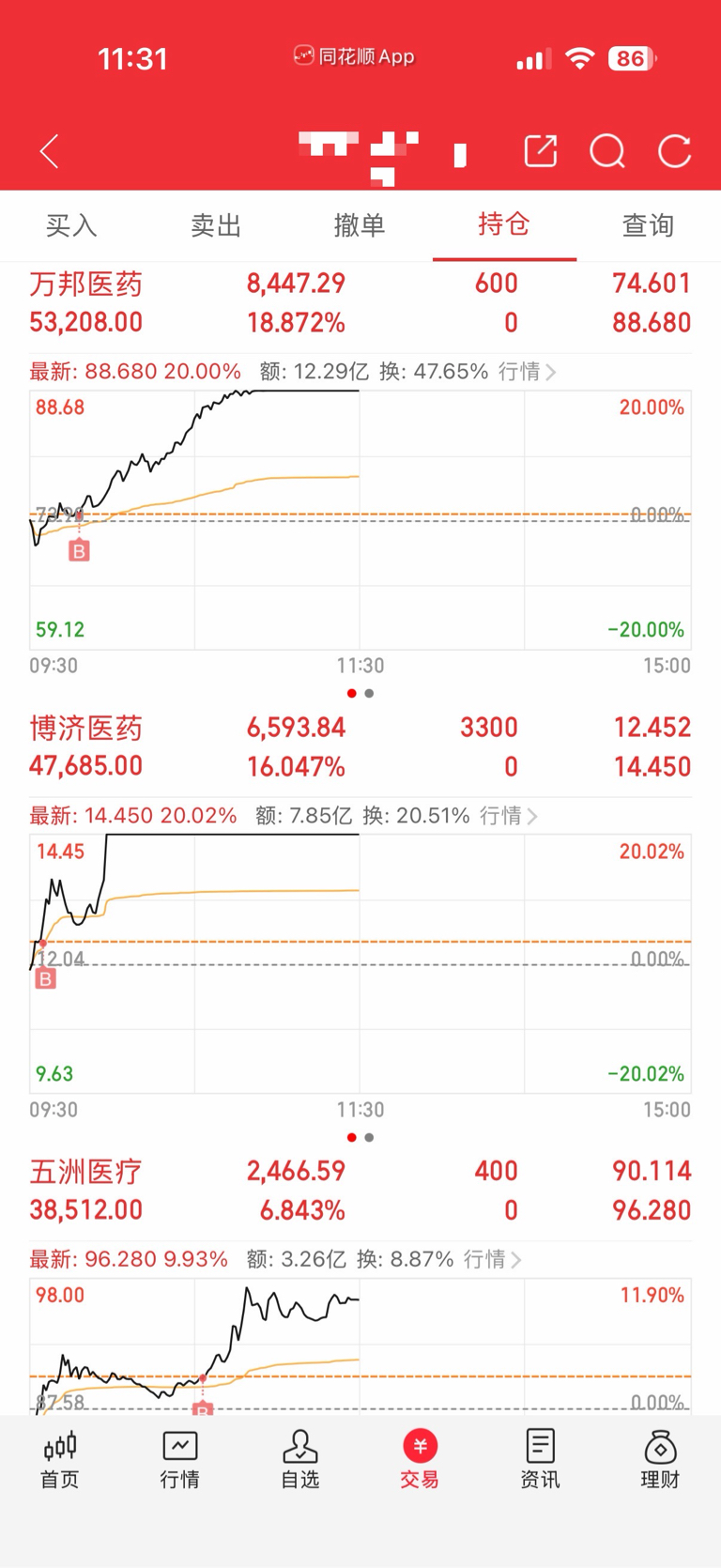Image resolution: width=721 pixels, height=1568 pixels.
Task: Open the 博济医药 holding row
Action: pyautogui.click(x=360, y=746)
